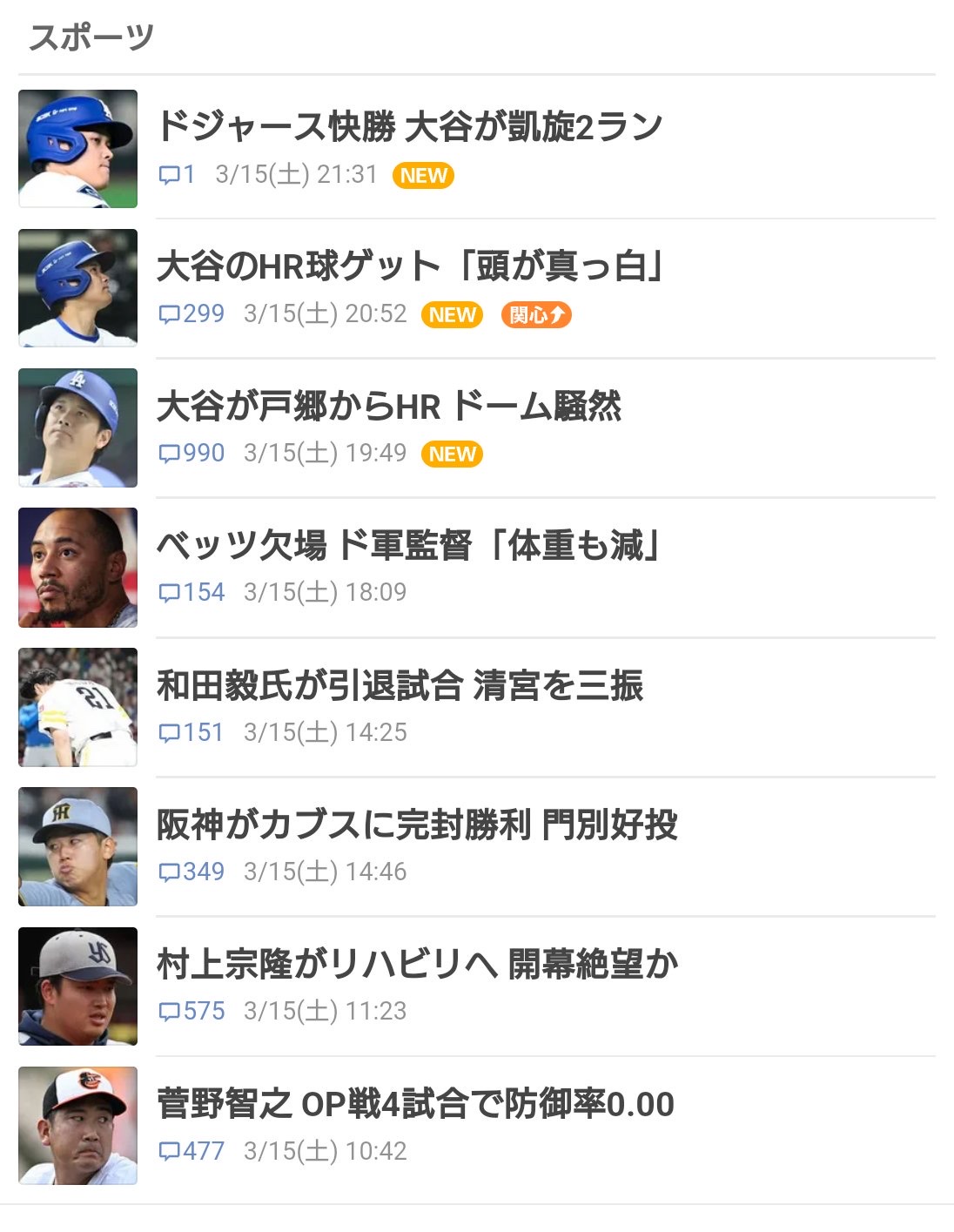Open 村上宗隆がリハビリへ 開幕絶望か story
This screenshot has height=1232, width=954.
tap(417, 965)
